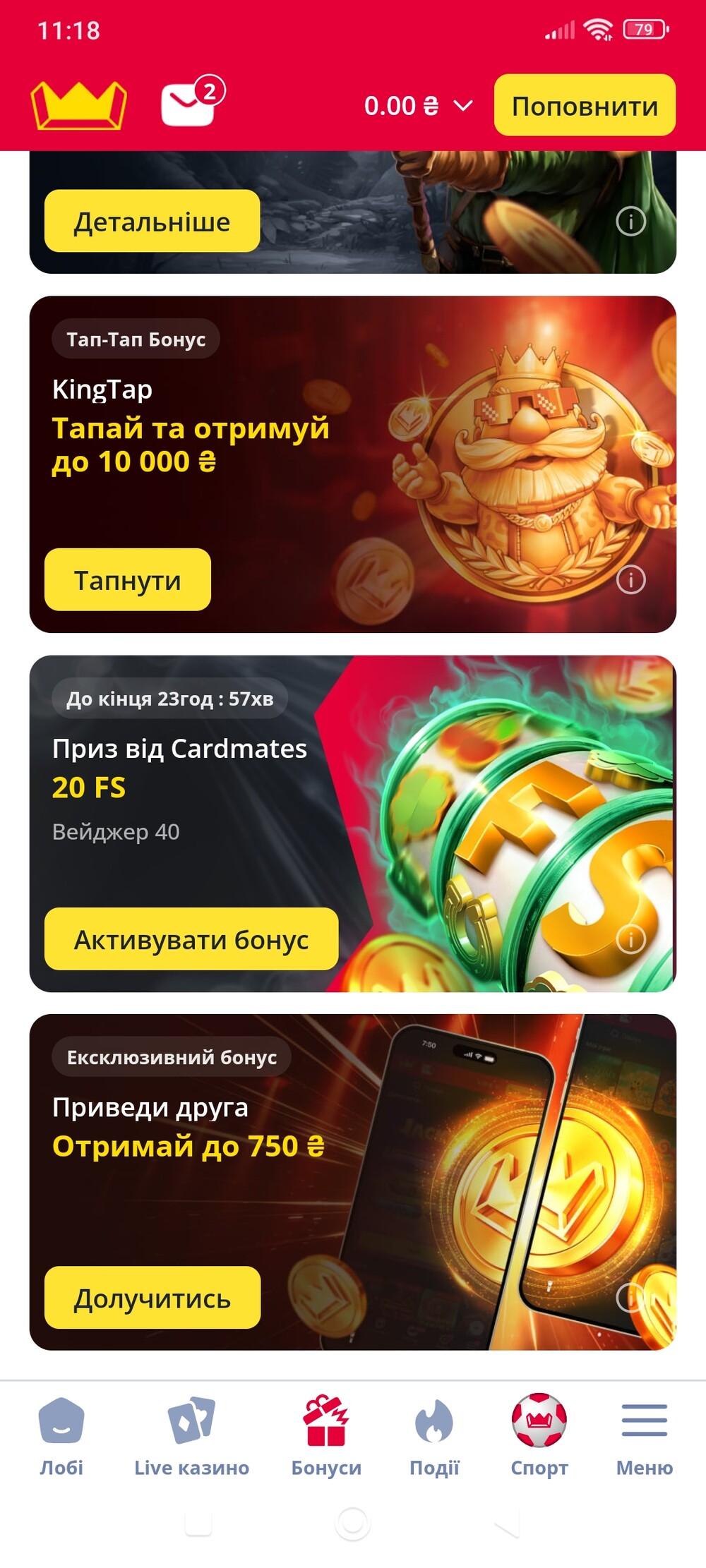Tap the Детальніше button
The width and height of the screenshot is (706, 1568).
tap(152, 221)
